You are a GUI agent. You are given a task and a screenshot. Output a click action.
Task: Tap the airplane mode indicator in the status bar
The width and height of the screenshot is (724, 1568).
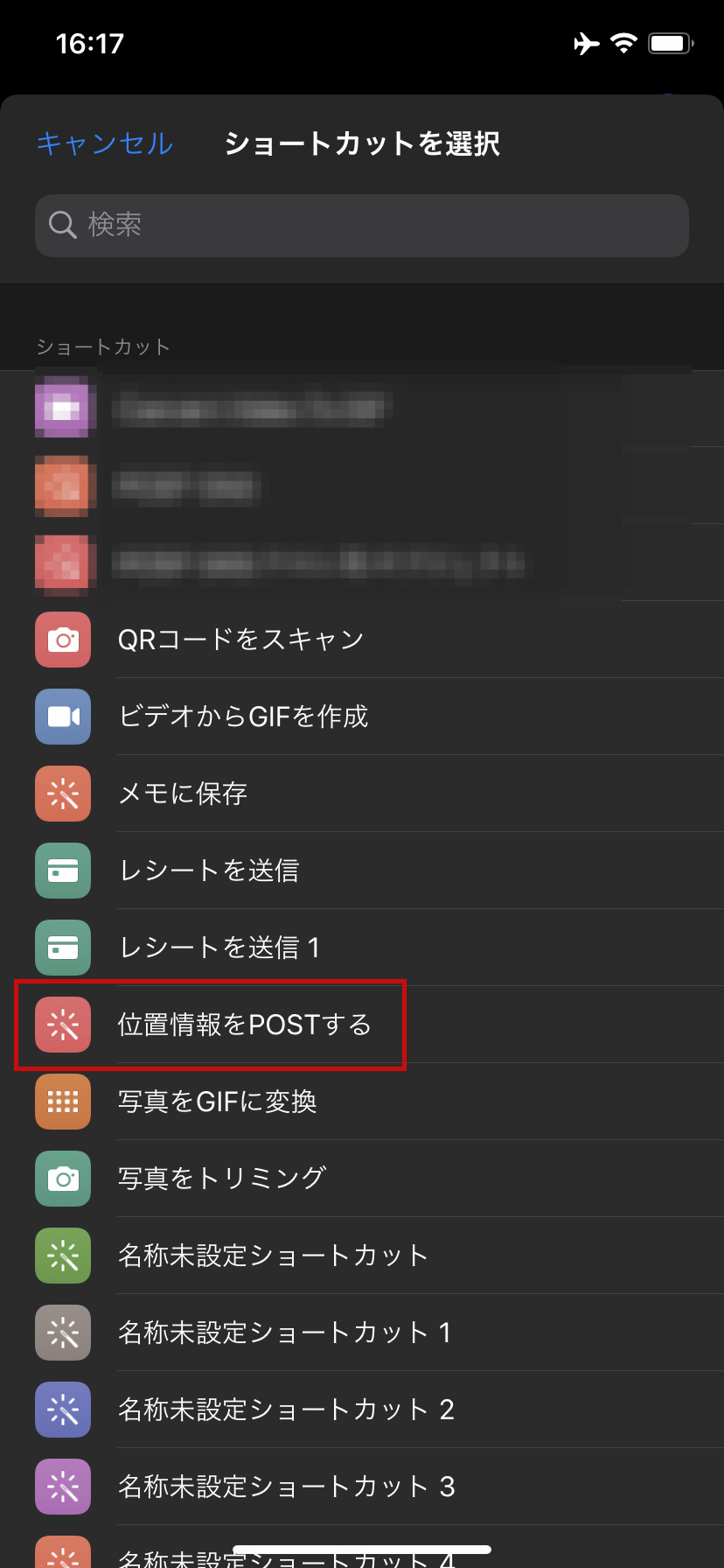click(585, 44)
